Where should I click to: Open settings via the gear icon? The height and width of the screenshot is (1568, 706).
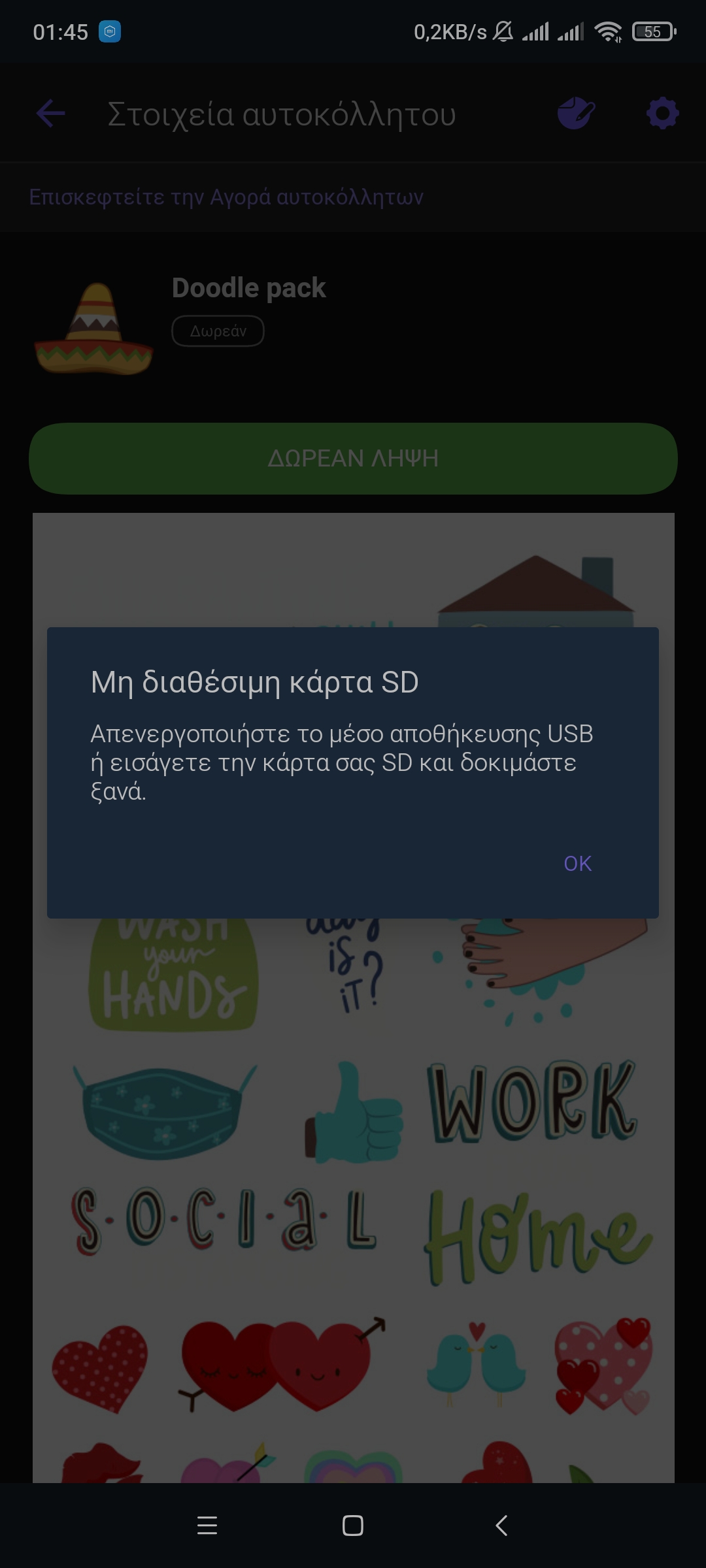(662, 114)
